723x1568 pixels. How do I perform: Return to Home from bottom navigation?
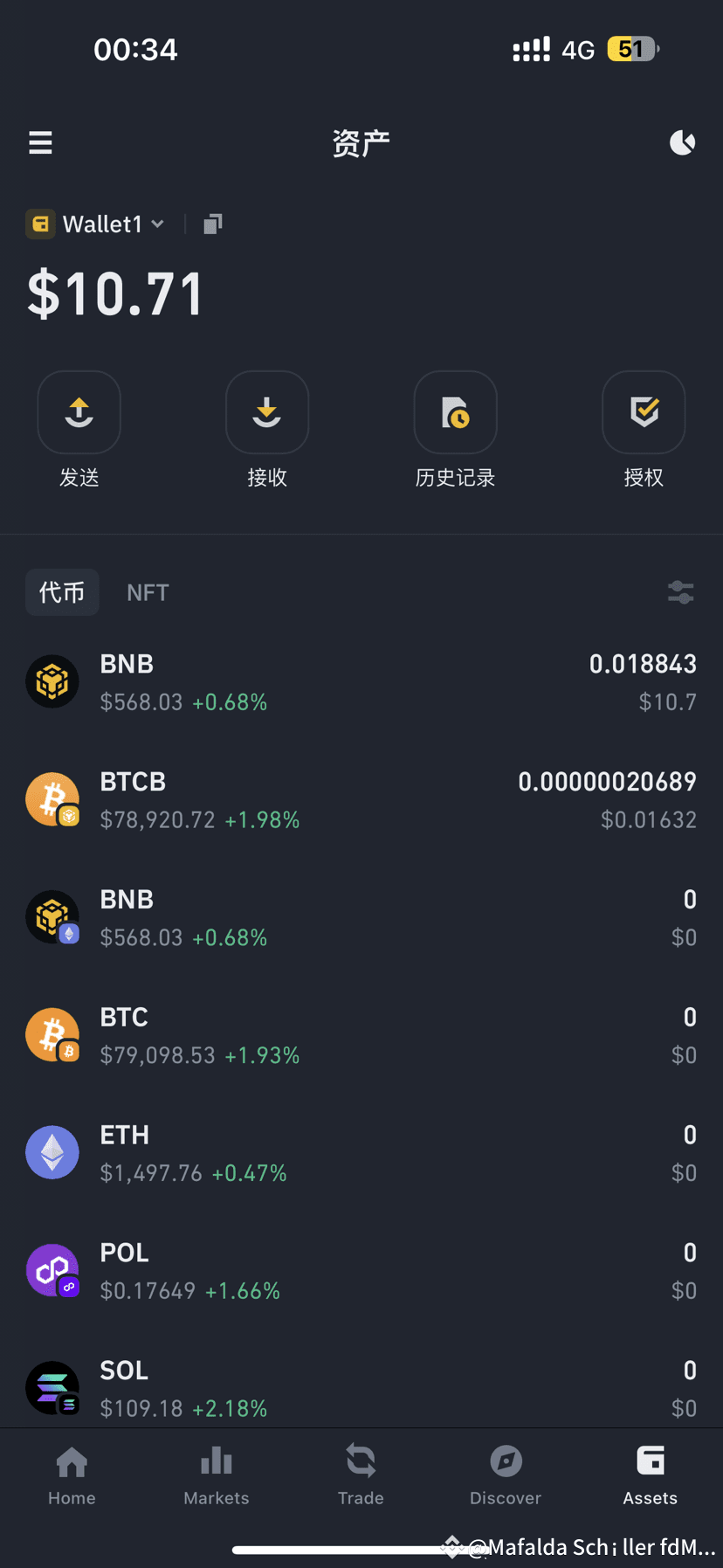pyautogui.click(x=72, y=1476)
